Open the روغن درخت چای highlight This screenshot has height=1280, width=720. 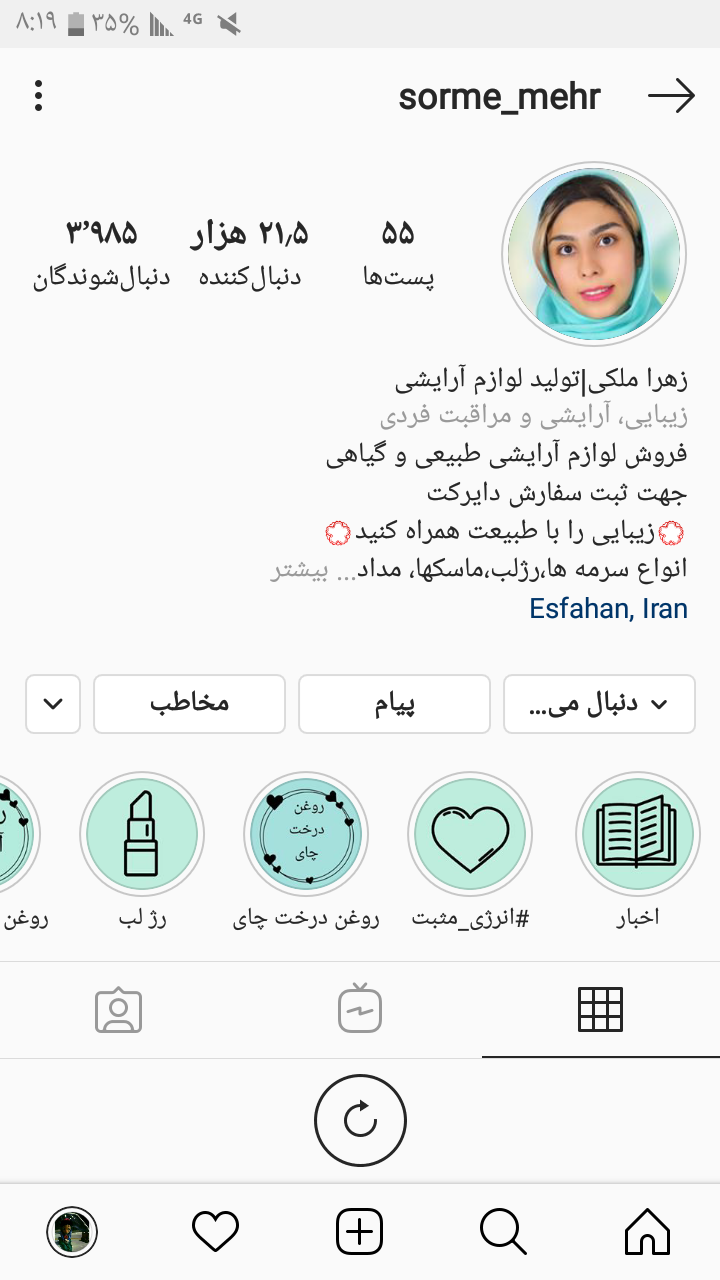(x=306, y=834)
